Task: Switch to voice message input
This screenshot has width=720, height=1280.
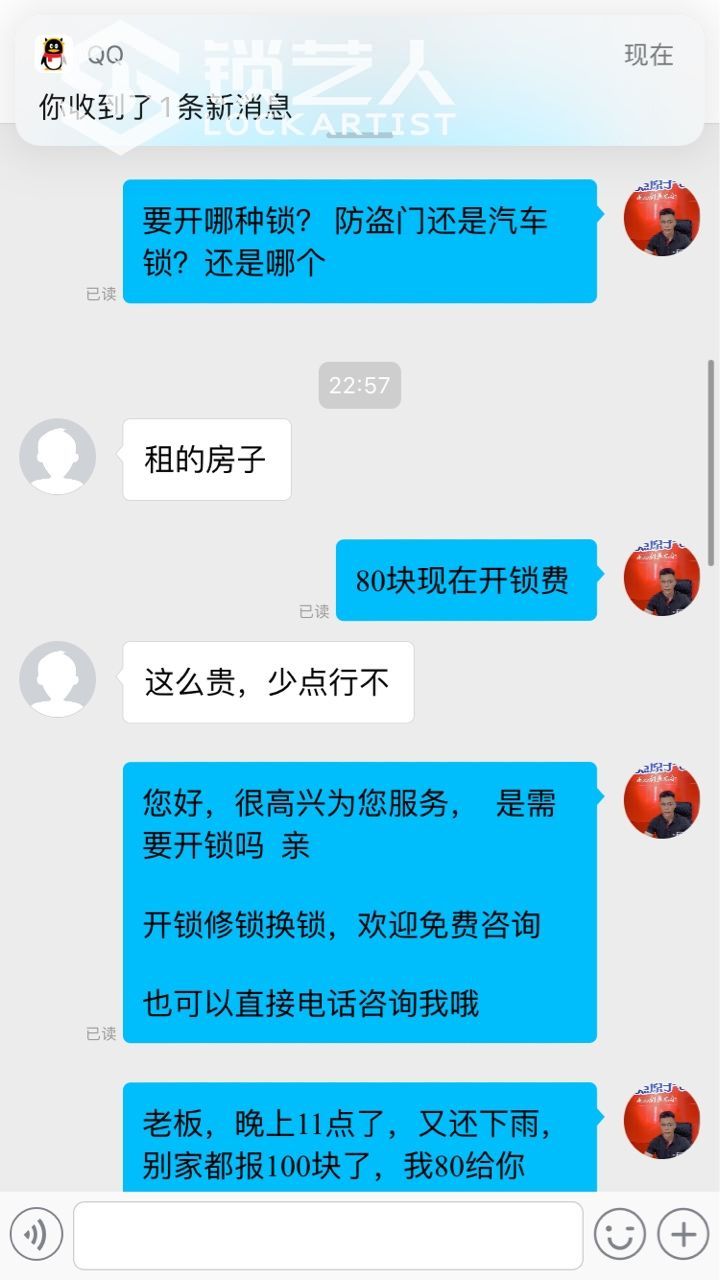Action: (36, 1235)
